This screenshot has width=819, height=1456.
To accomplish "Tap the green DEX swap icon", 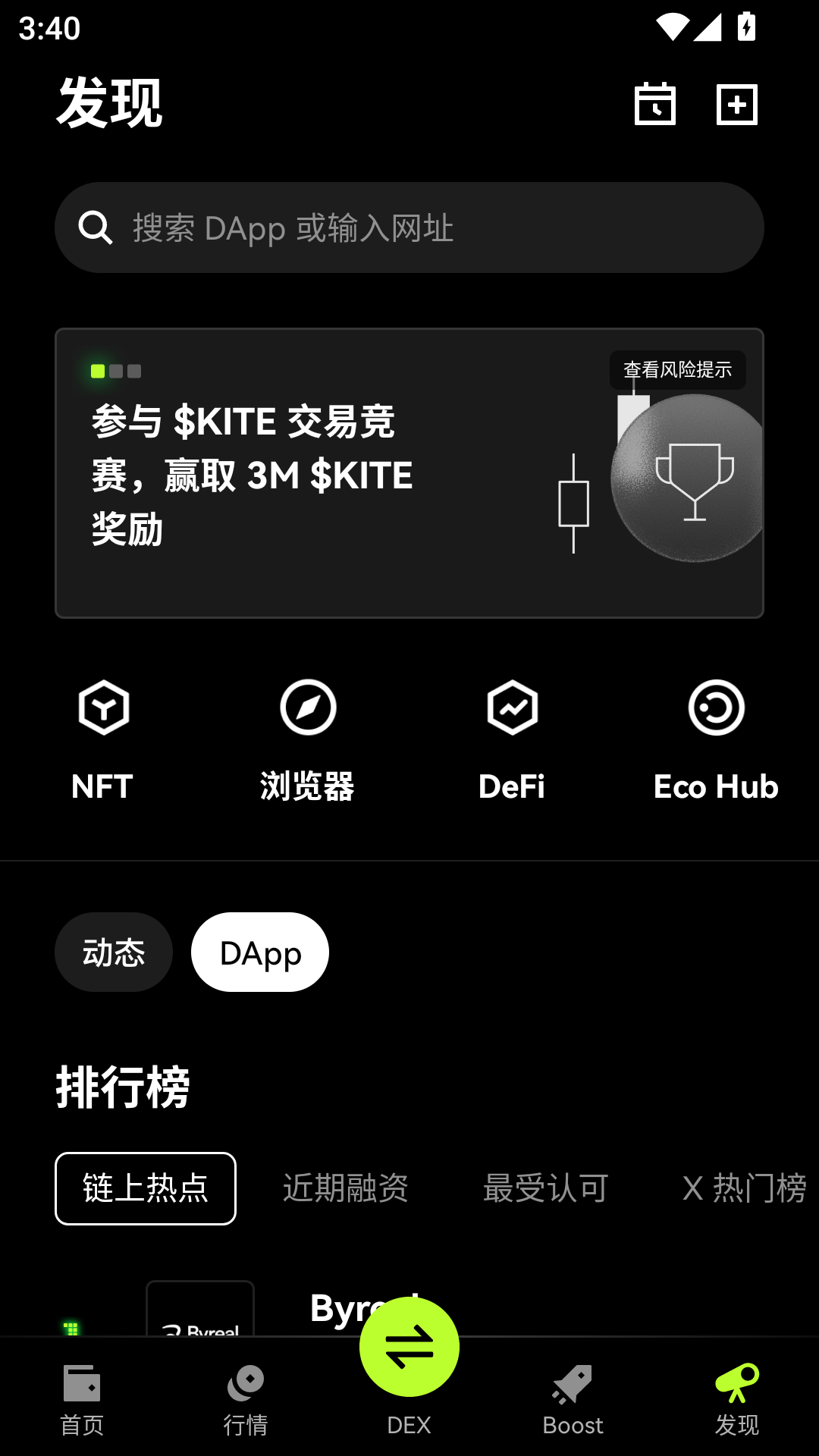I will click(x=409, y=1346).
